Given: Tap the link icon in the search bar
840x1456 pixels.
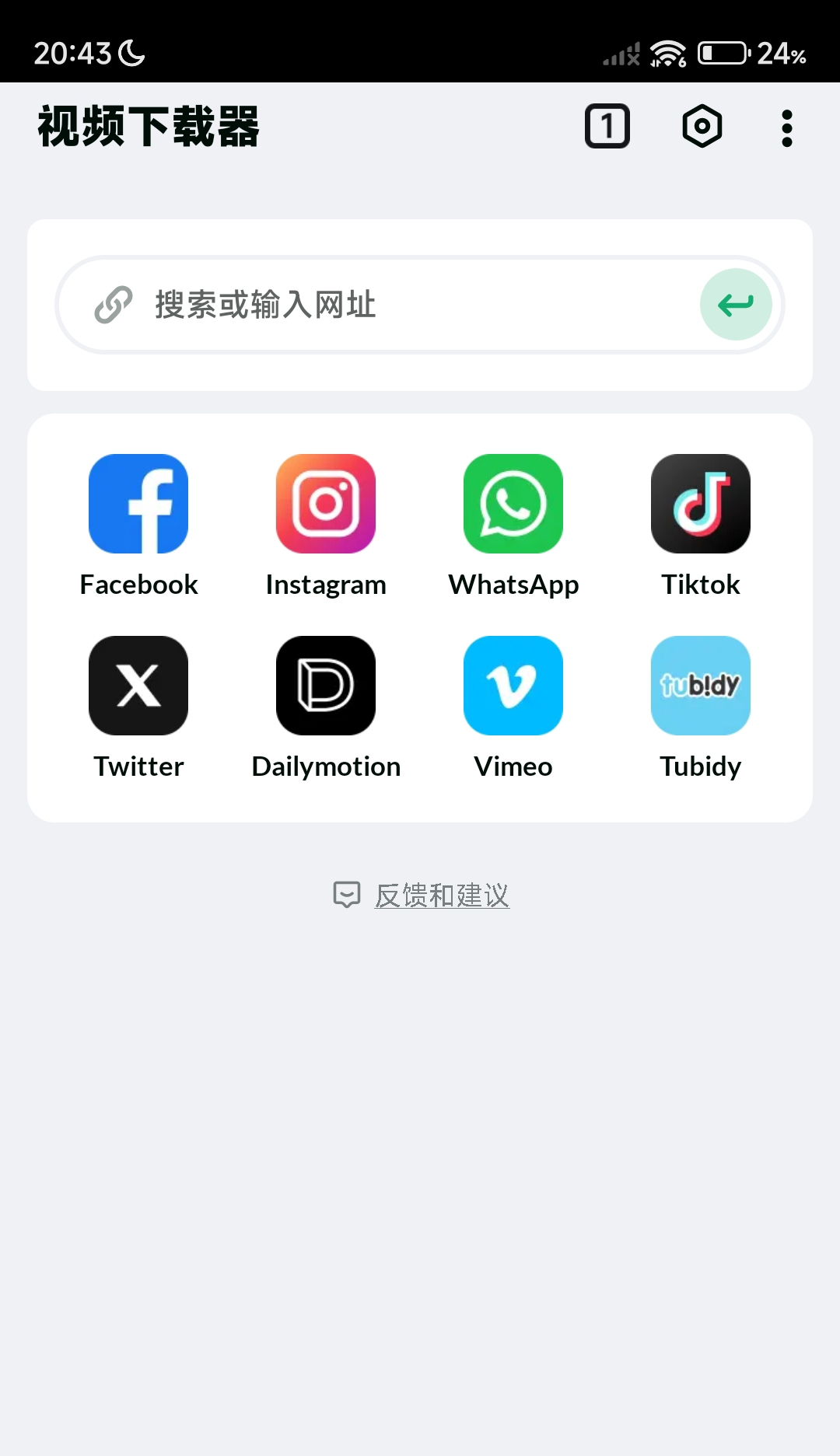Looking at the screenshot, I should 114,305.
